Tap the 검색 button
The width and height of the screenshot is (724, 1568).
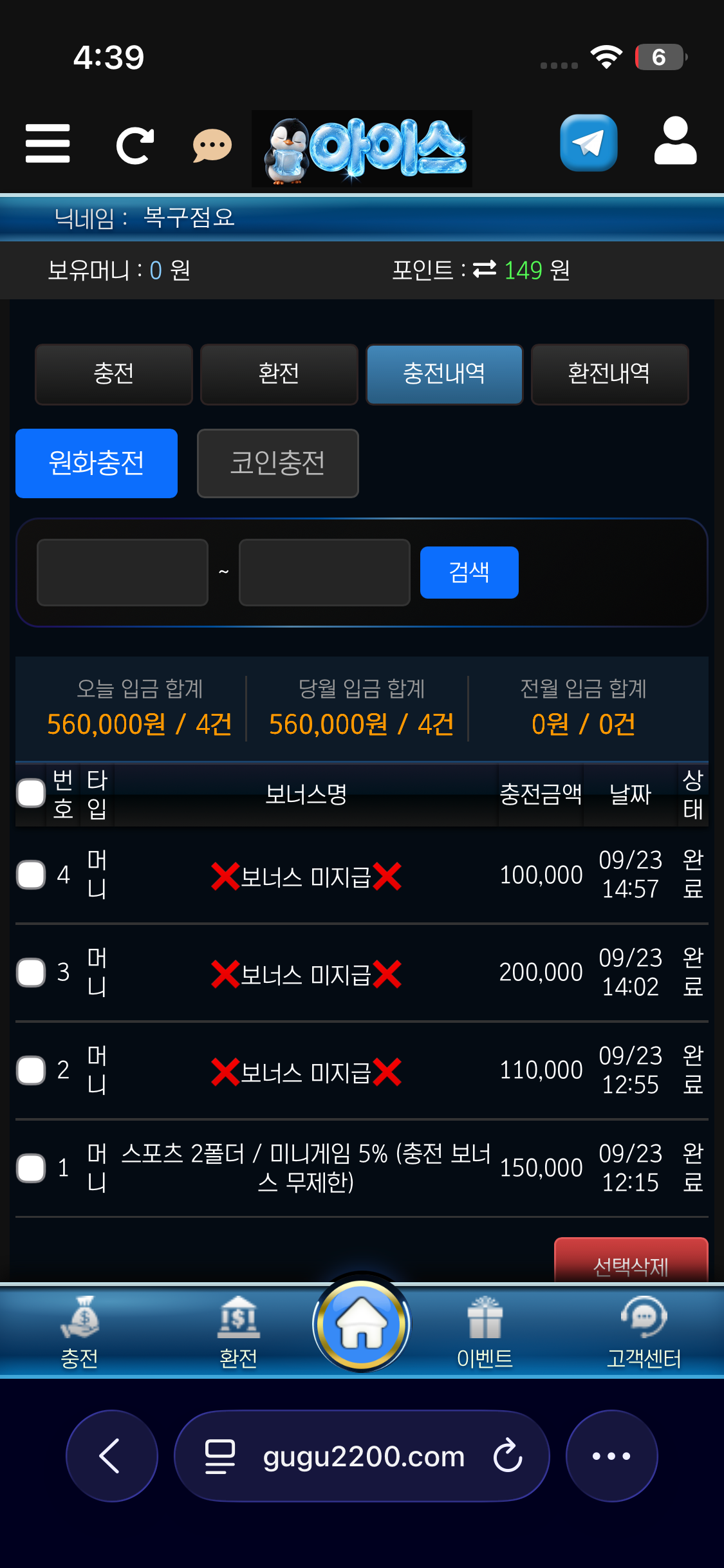[469, 572]
